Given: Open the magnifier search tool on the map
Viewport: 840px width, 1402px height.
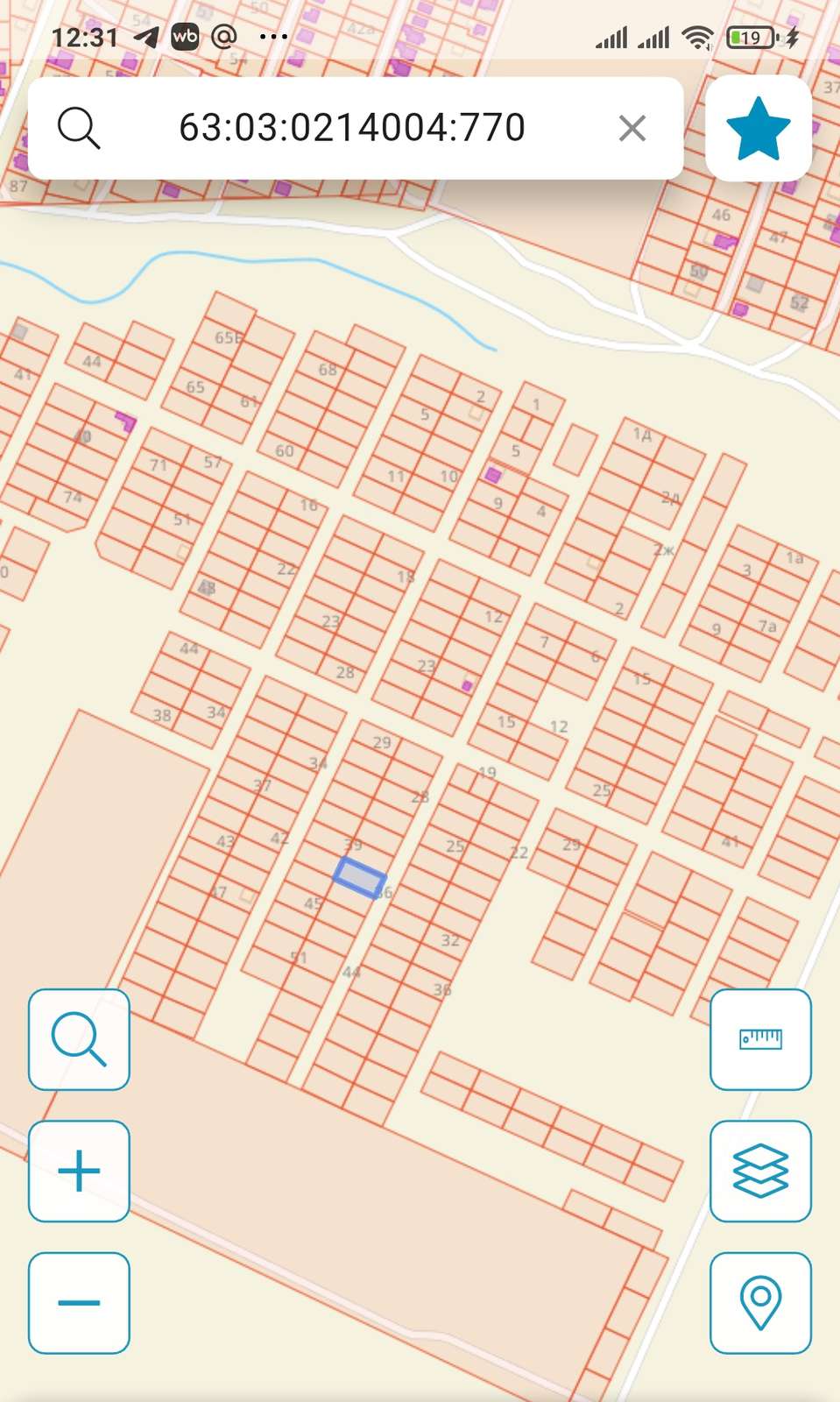Looking at the screenshot, I should 79,1039.
